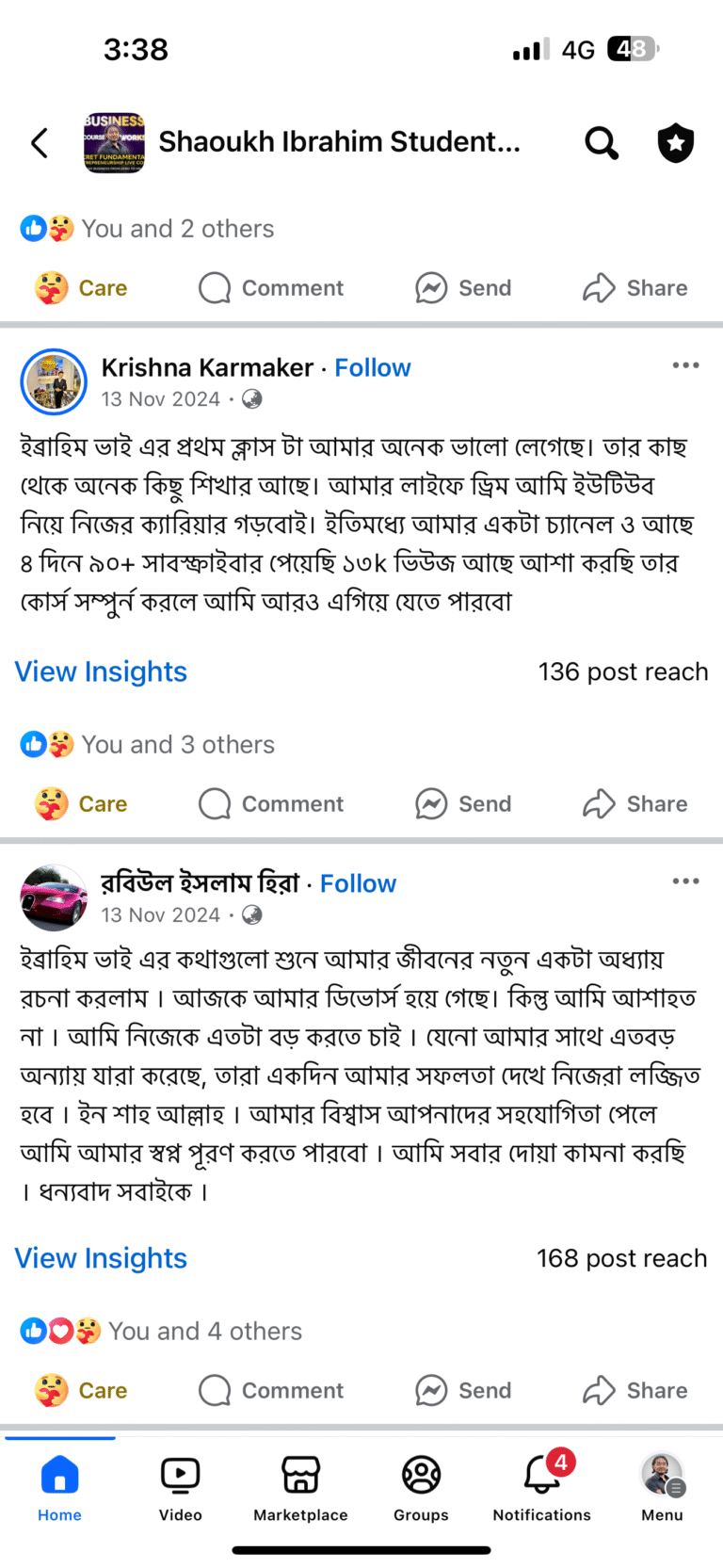Go to the Groups tab
723x1568 pixels.
tap(421, 1486)
